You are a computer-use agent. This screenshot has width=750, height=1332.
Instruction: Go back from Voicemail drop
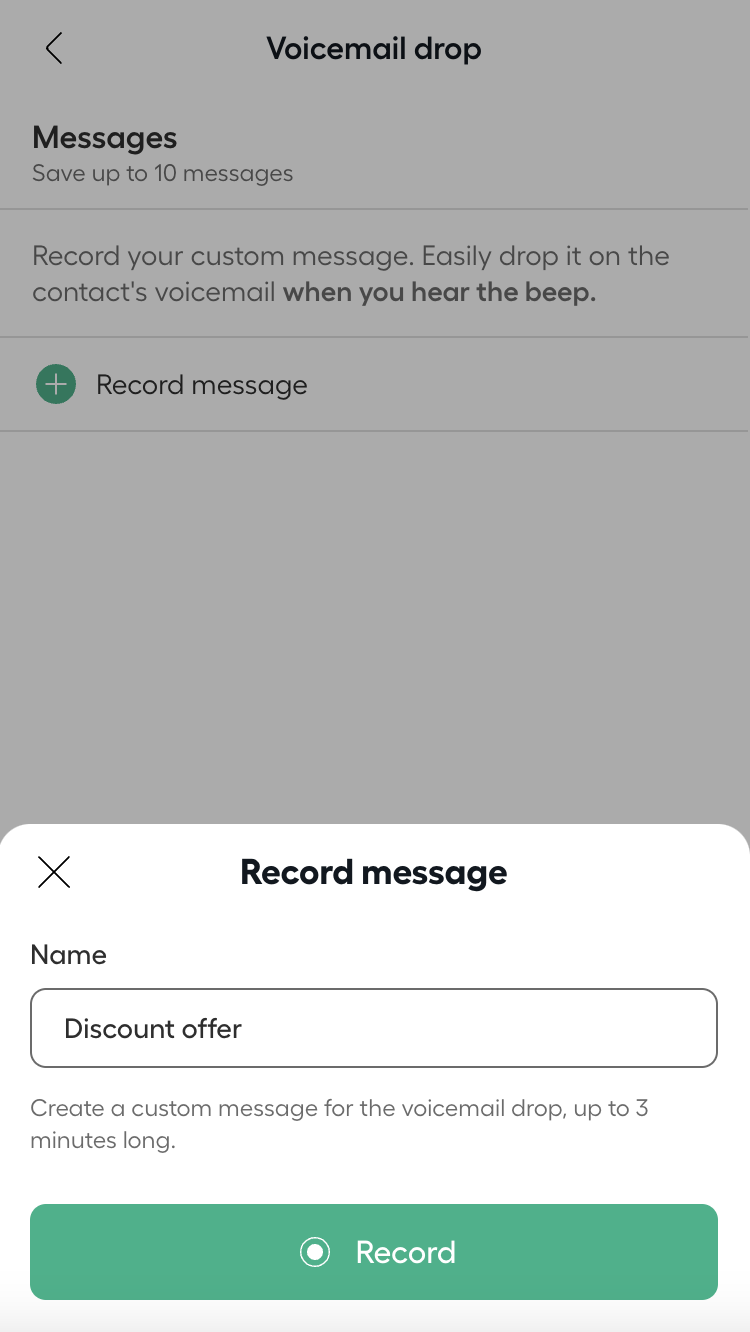54,48
